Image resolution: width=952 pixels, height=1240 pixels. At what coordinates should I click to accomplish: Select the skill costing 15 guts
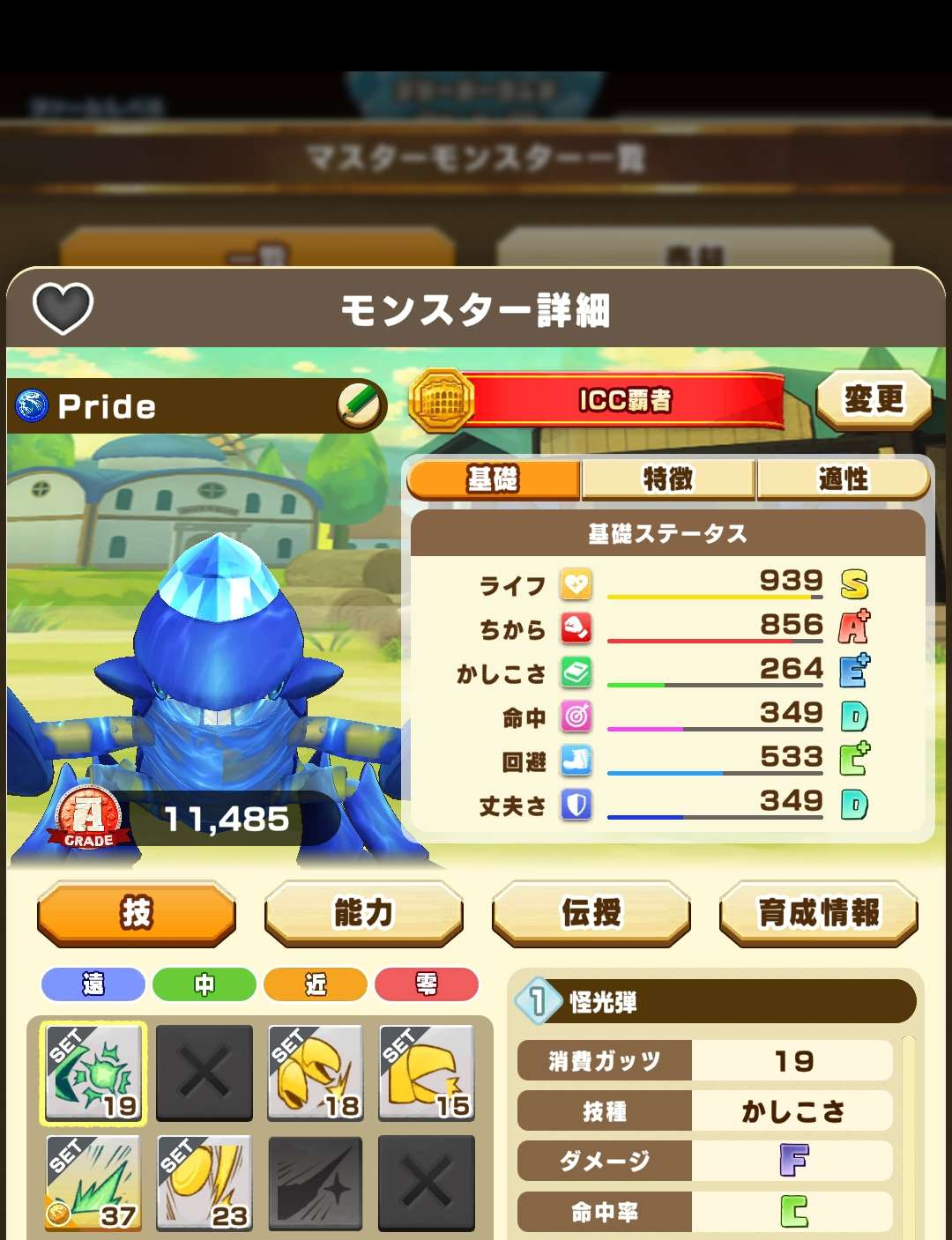(x=427, y=1073)
